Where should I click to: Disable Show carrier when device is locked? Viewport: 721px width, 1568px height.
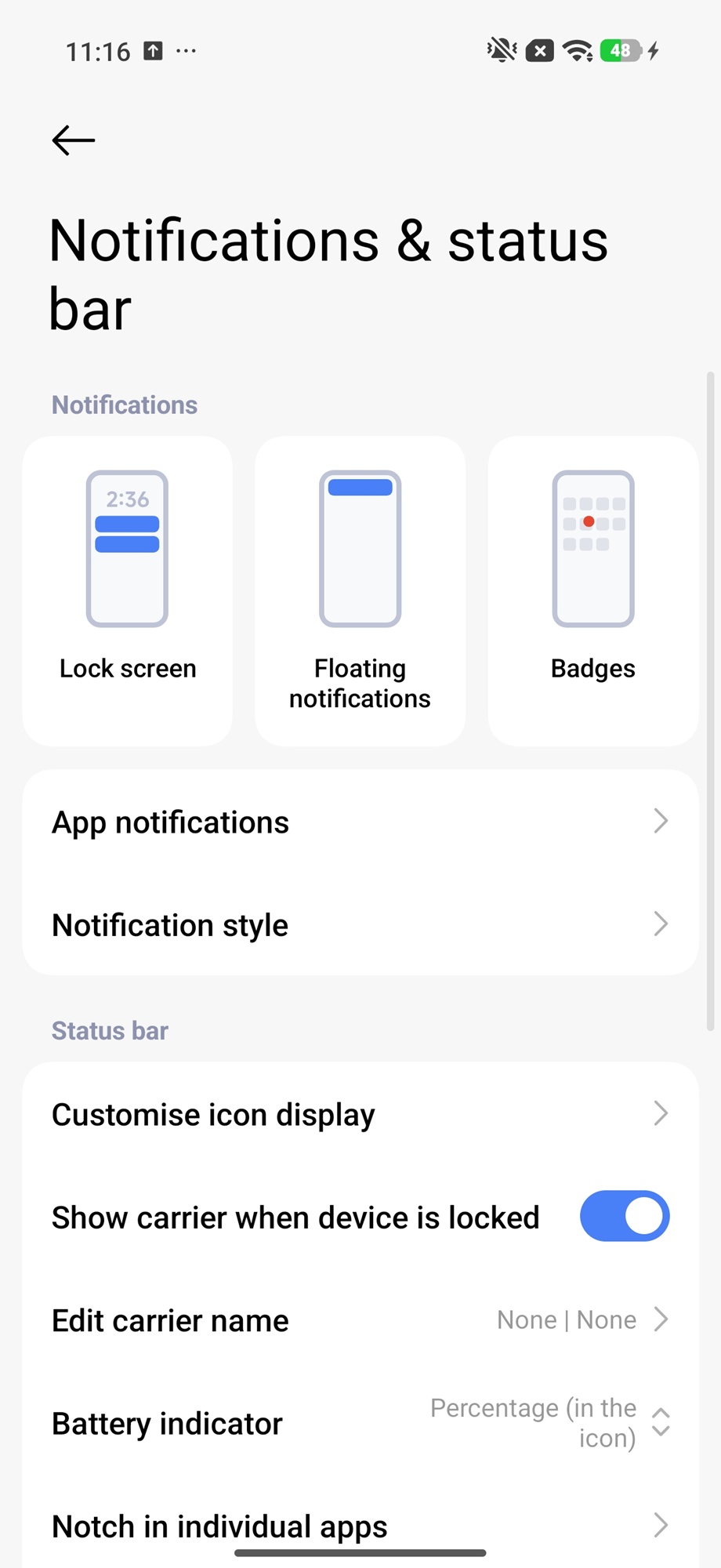pyautogui.click(x=624, y=1217)
